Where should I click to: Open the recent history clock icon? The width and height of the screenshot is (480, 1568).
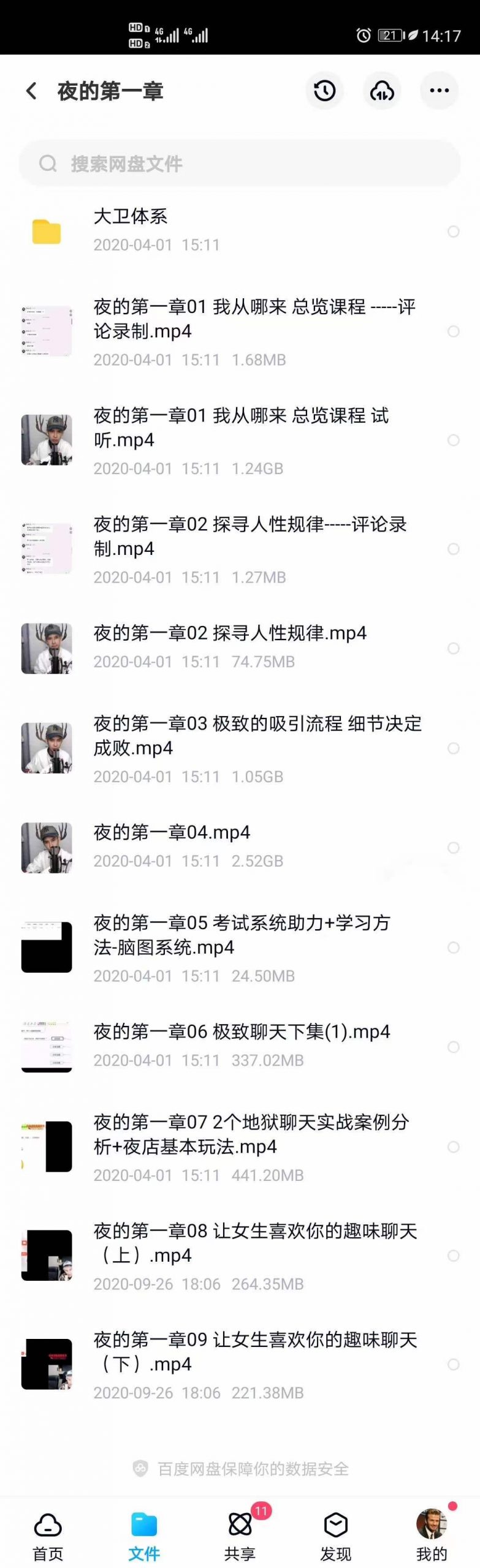[x=324, y=91]
